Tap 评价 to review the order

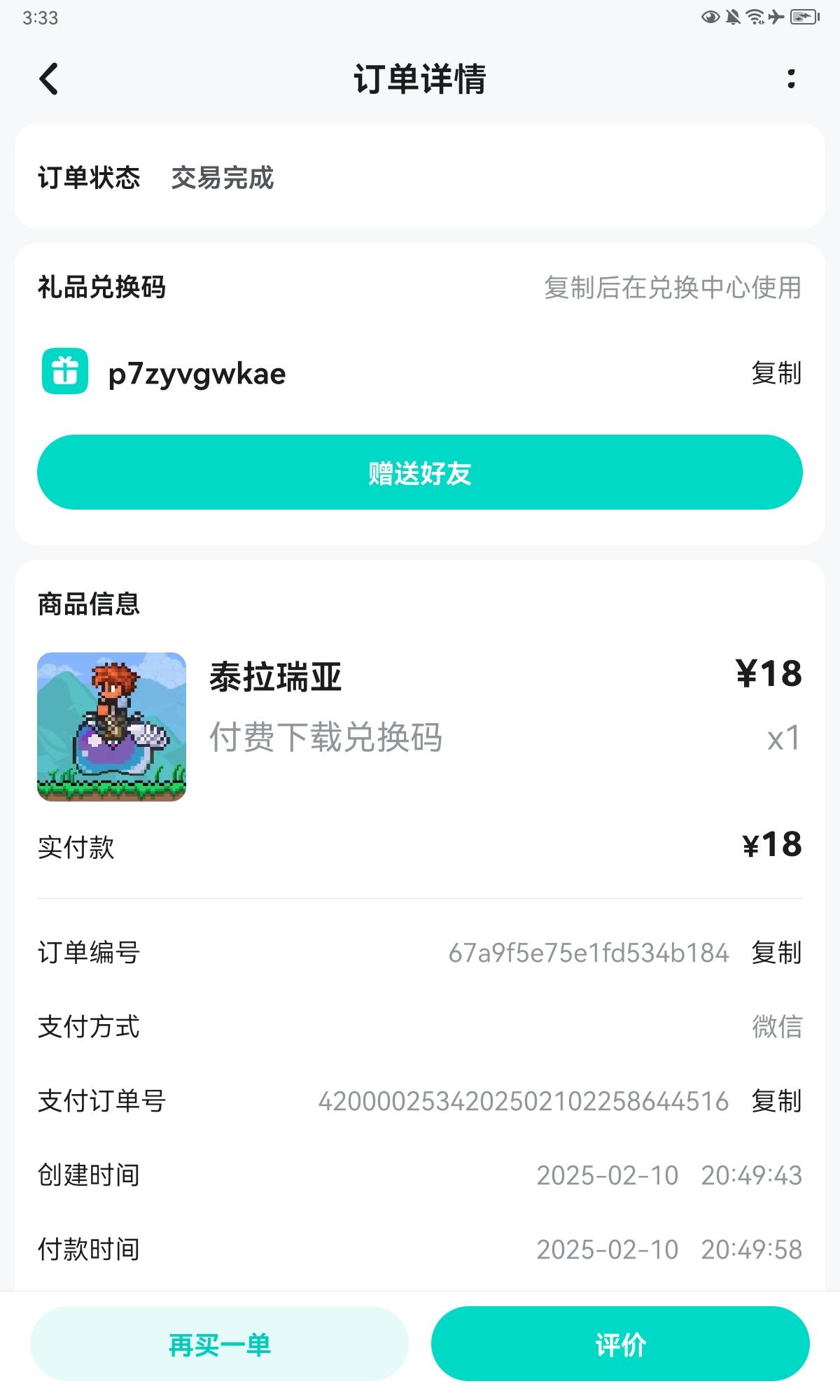click(620, 1343)
